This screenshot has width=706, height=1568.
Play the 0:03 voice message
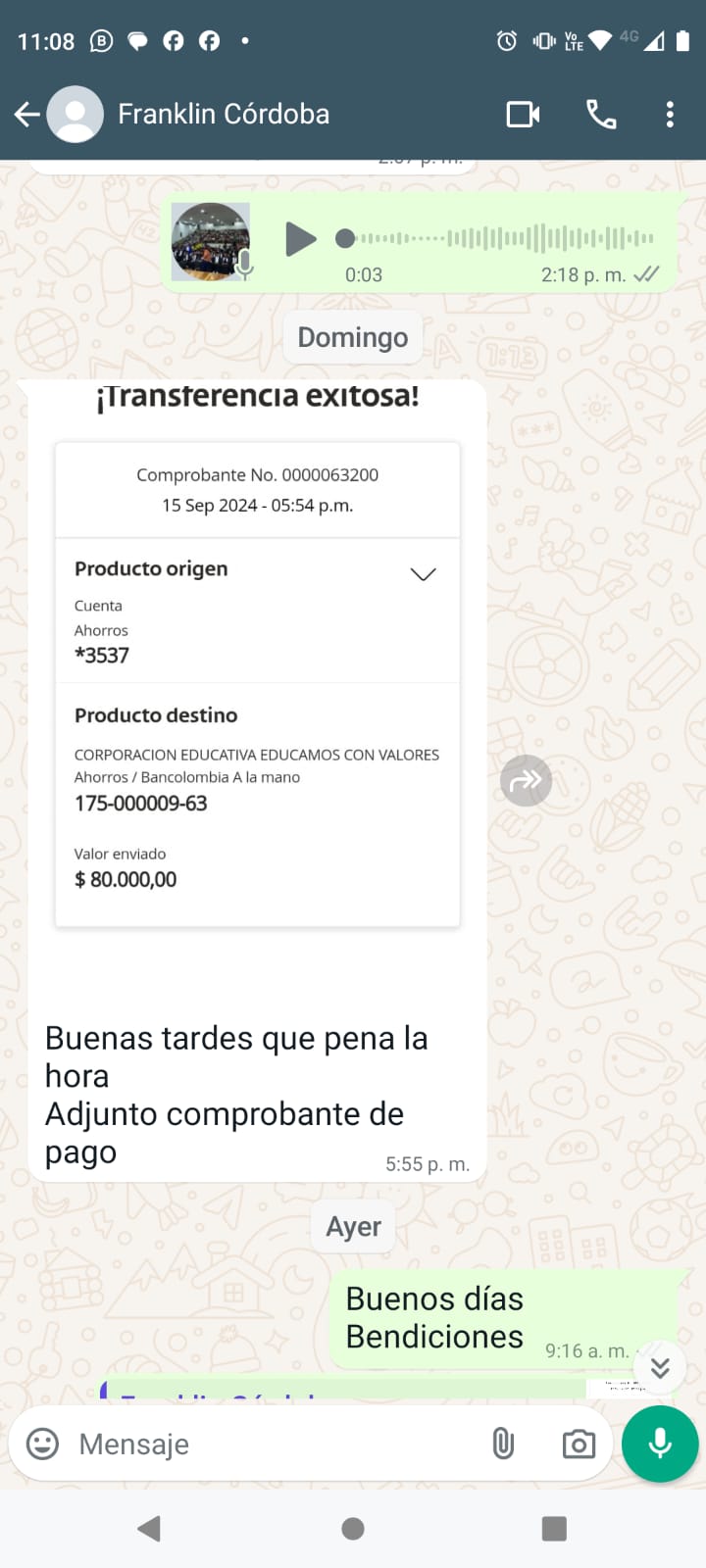[300, 238]
